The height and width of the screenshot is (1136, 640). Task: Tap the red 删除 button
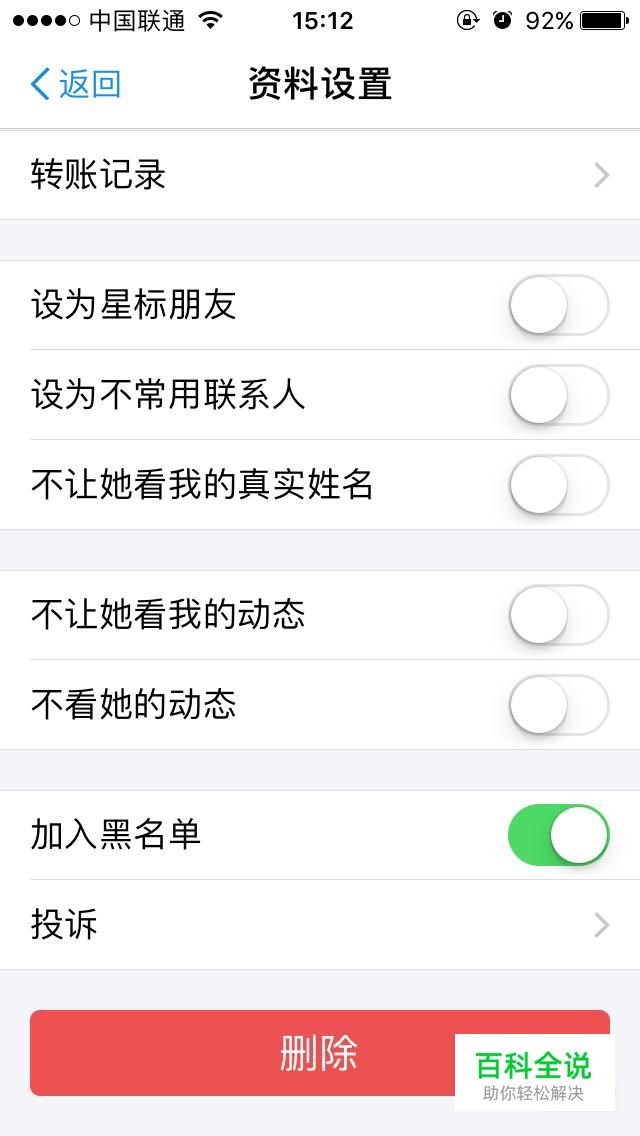(320, 1053)
